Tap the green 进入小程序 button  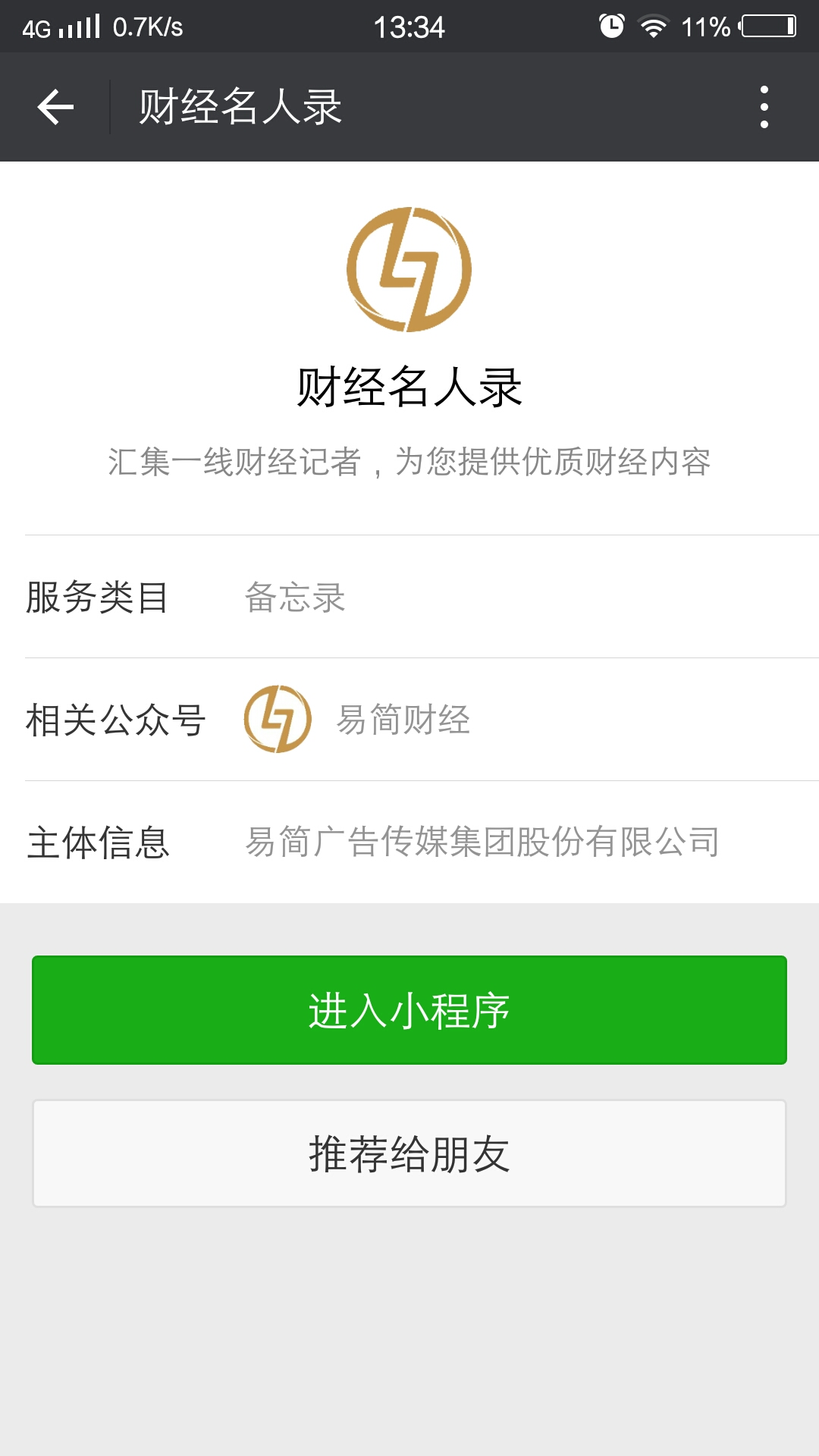click(x=409, y=1010)
